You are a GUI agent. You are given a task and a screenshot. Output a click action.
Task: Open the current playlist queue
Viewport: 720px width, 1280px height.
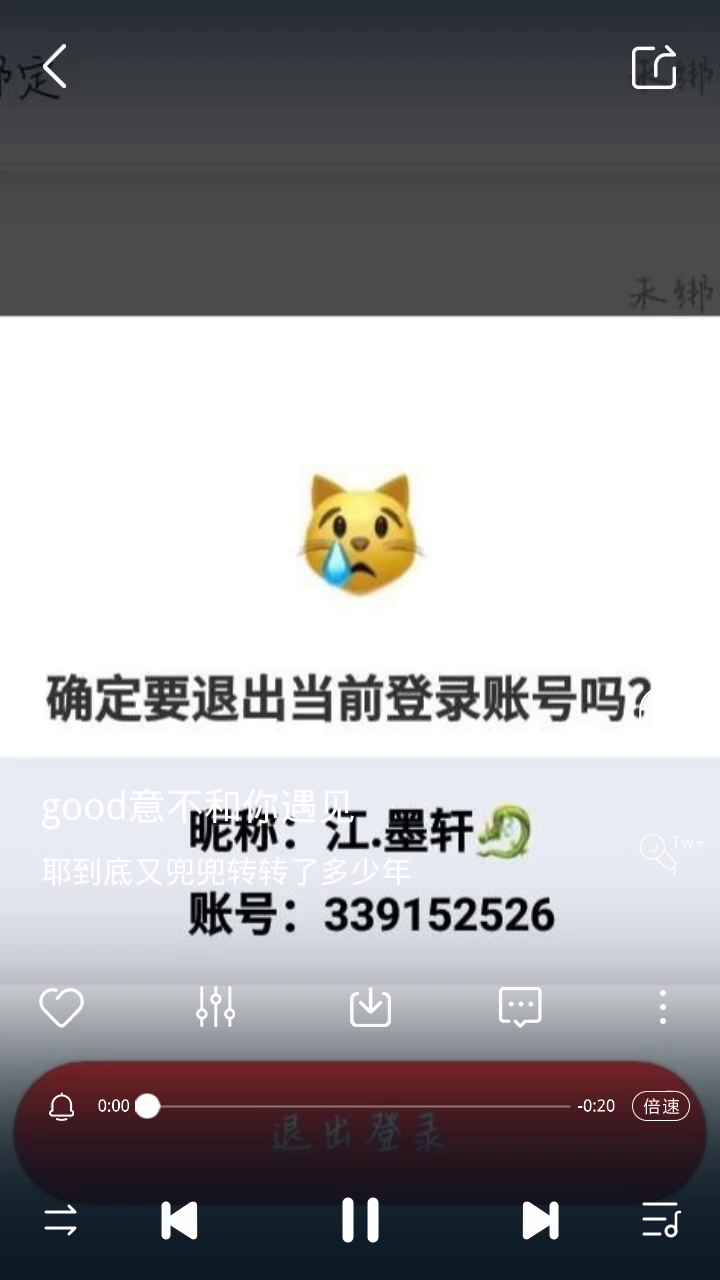(660, 1220)
